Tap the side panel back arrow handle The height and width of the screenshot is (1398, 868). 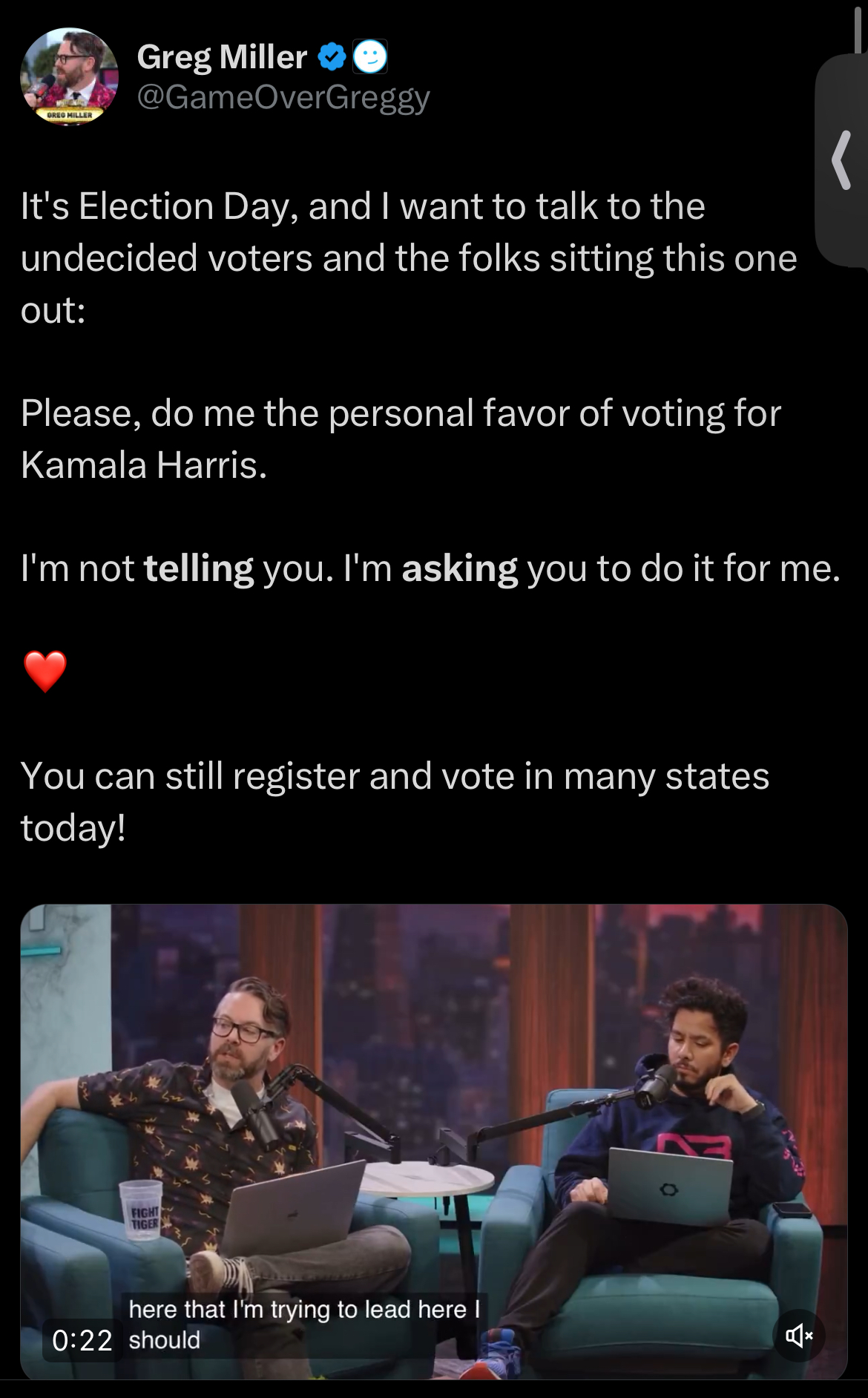(841, 160)
